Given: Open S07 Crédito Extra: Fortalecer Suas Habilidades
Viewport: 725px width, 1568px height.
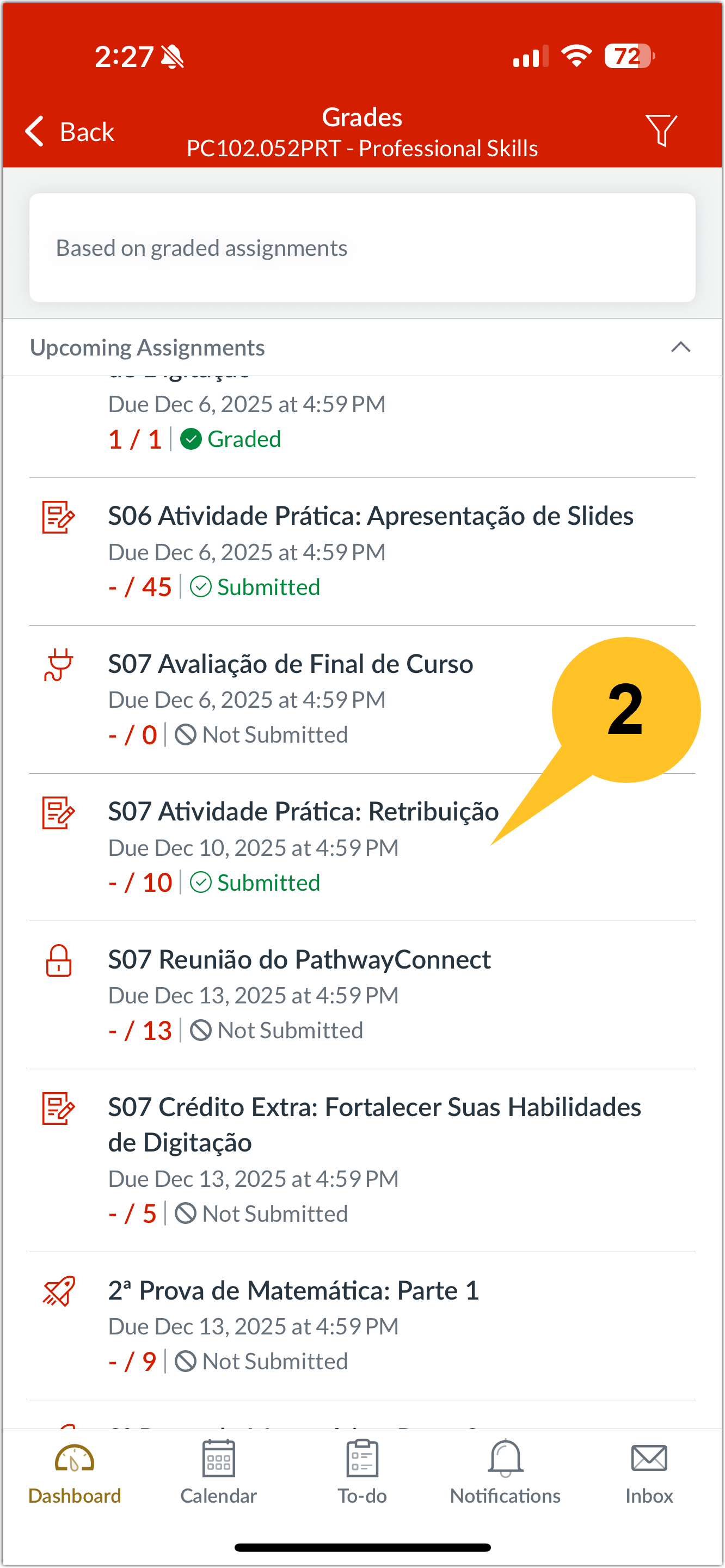Looking at the screenshot, I should (x=362, y=1161).
